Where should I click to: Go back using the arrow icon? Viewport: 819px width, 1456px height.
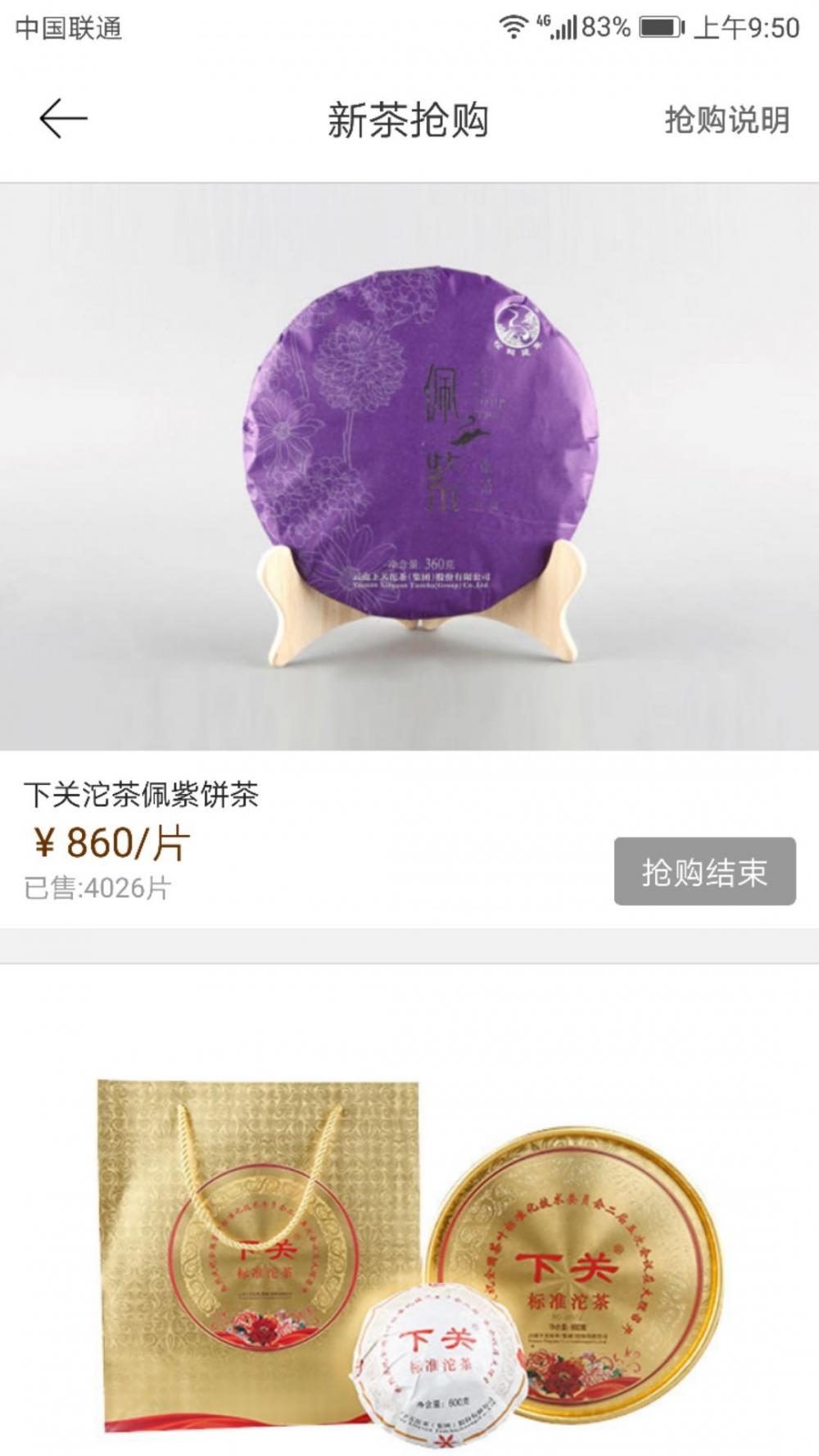click(x=63, y=119)
